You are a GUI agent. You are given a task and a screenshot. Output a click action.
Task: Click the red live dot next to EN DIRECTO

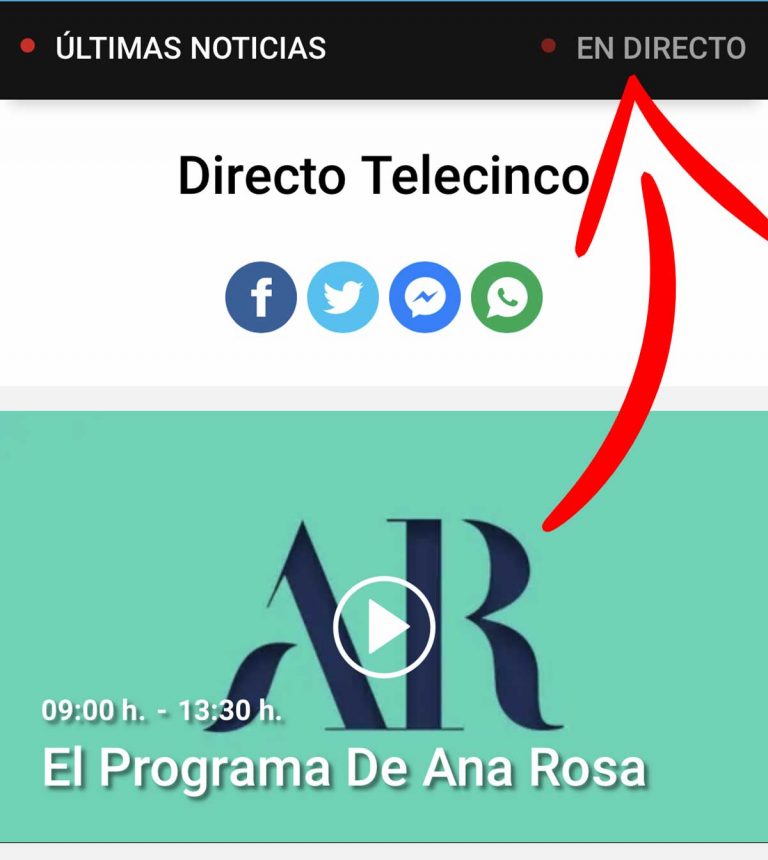(x=548, y=46)
